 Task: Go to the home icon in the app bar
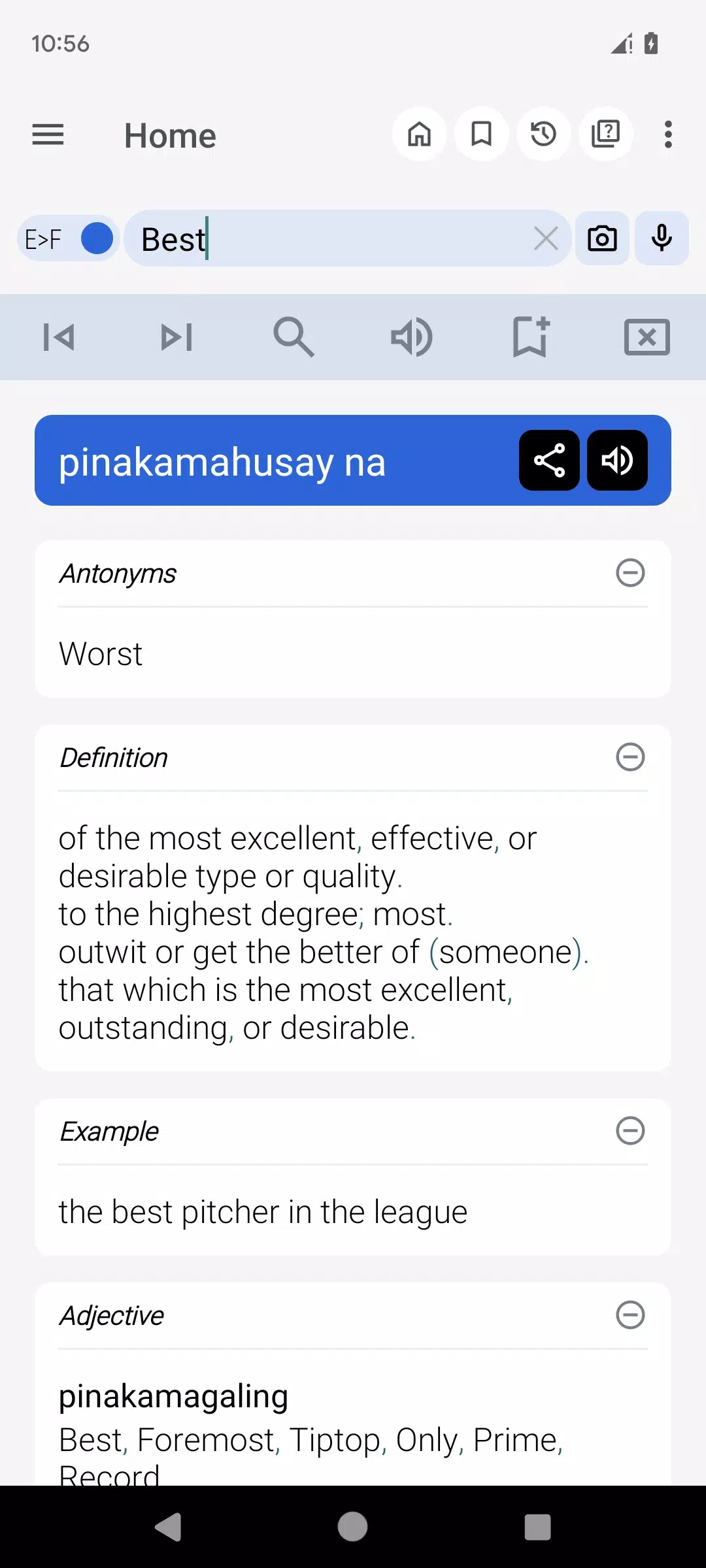pyautogui.click(x=419, y=135)
